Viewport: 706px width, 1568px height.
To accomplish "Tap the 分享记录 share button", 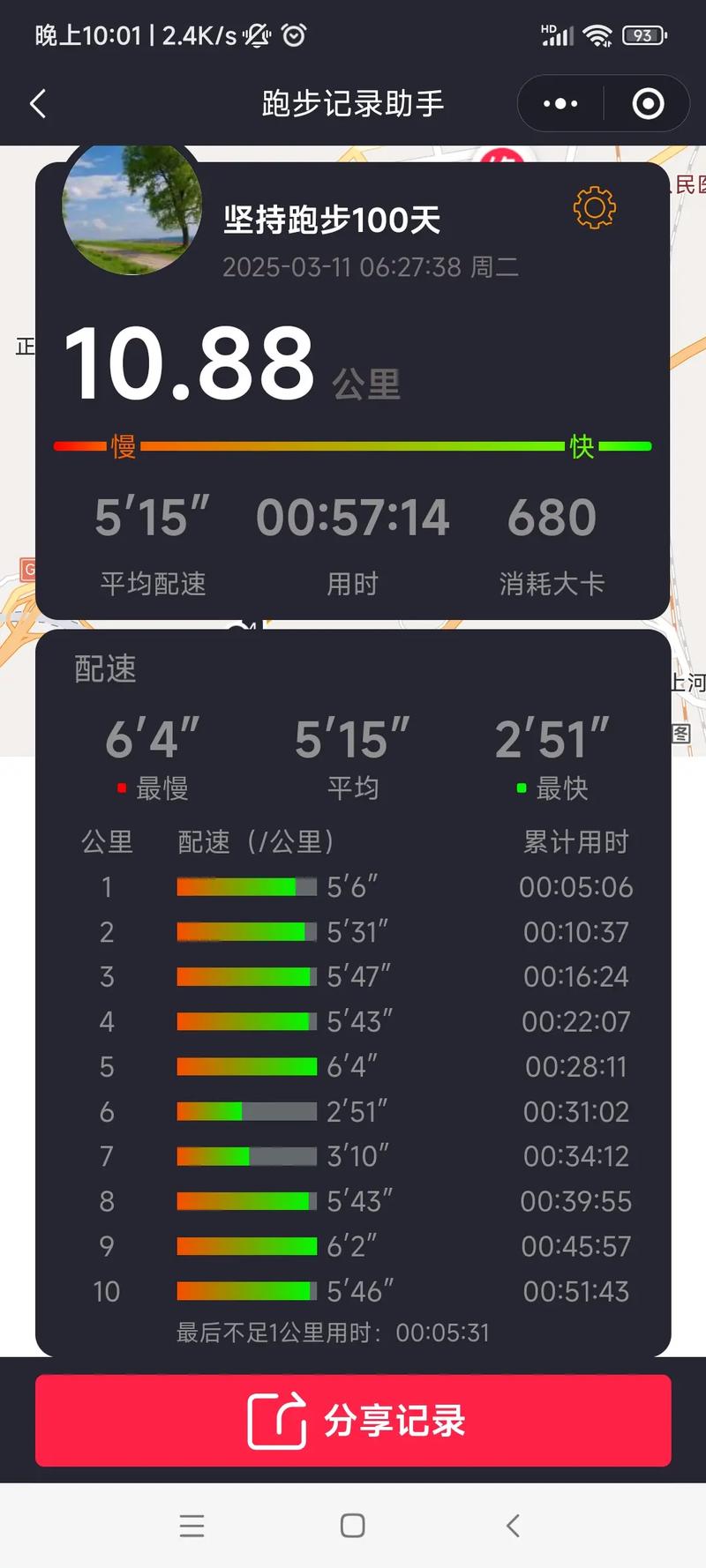I will pyautogui.click(x=353, y=1418).
